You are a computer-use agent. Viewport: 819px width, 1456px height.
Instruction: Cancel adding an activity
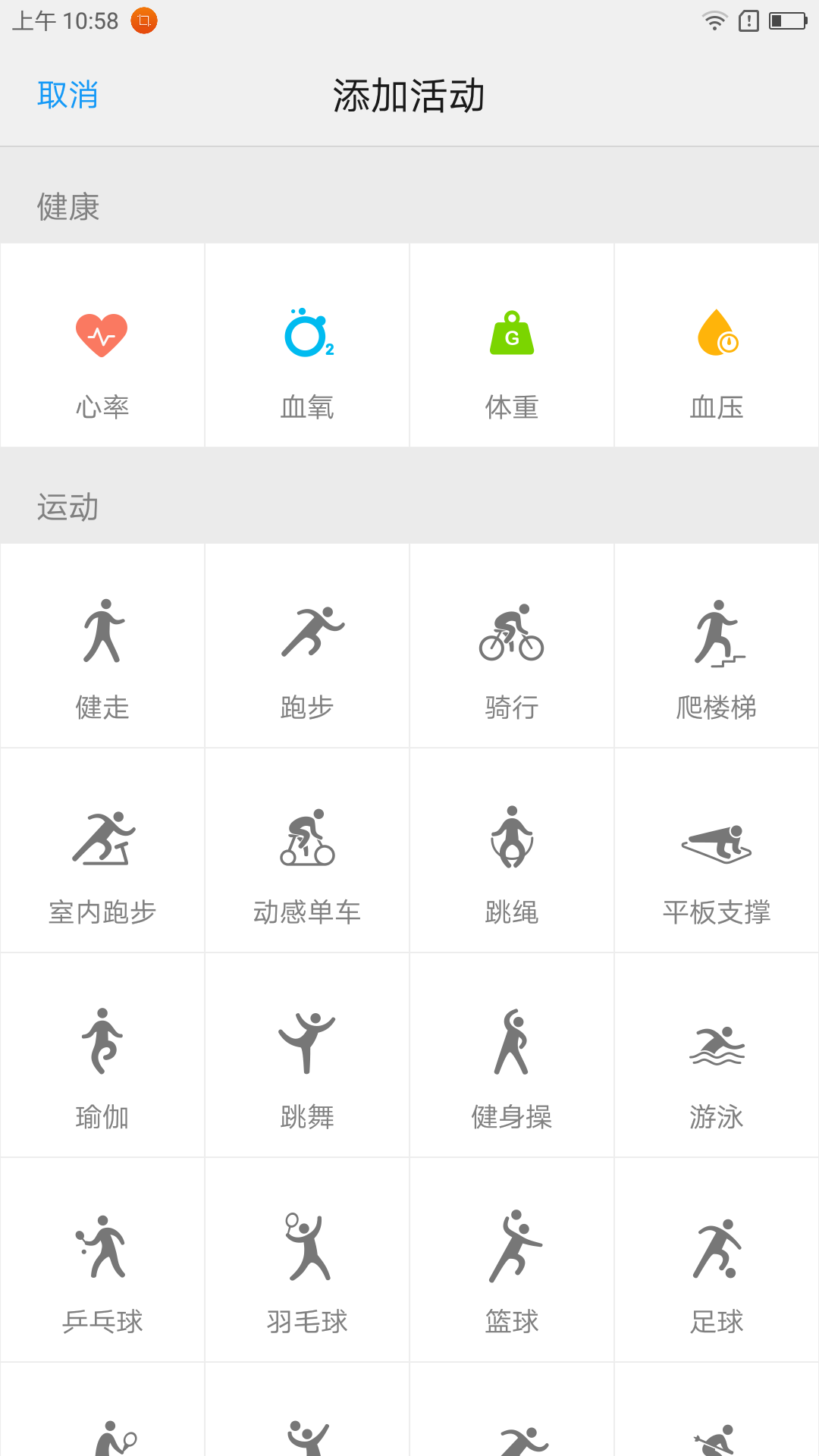pyautogui.click(x=67, y=96)
